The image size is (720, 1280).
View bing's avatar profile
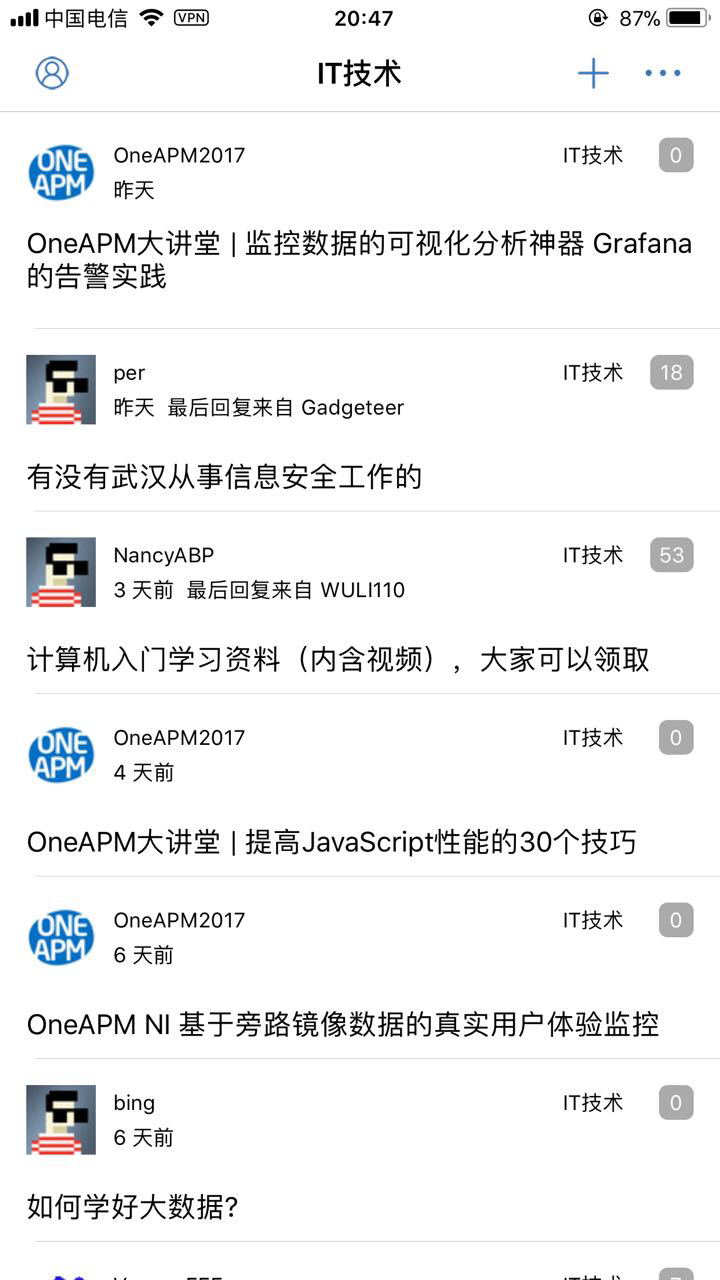61,1119
